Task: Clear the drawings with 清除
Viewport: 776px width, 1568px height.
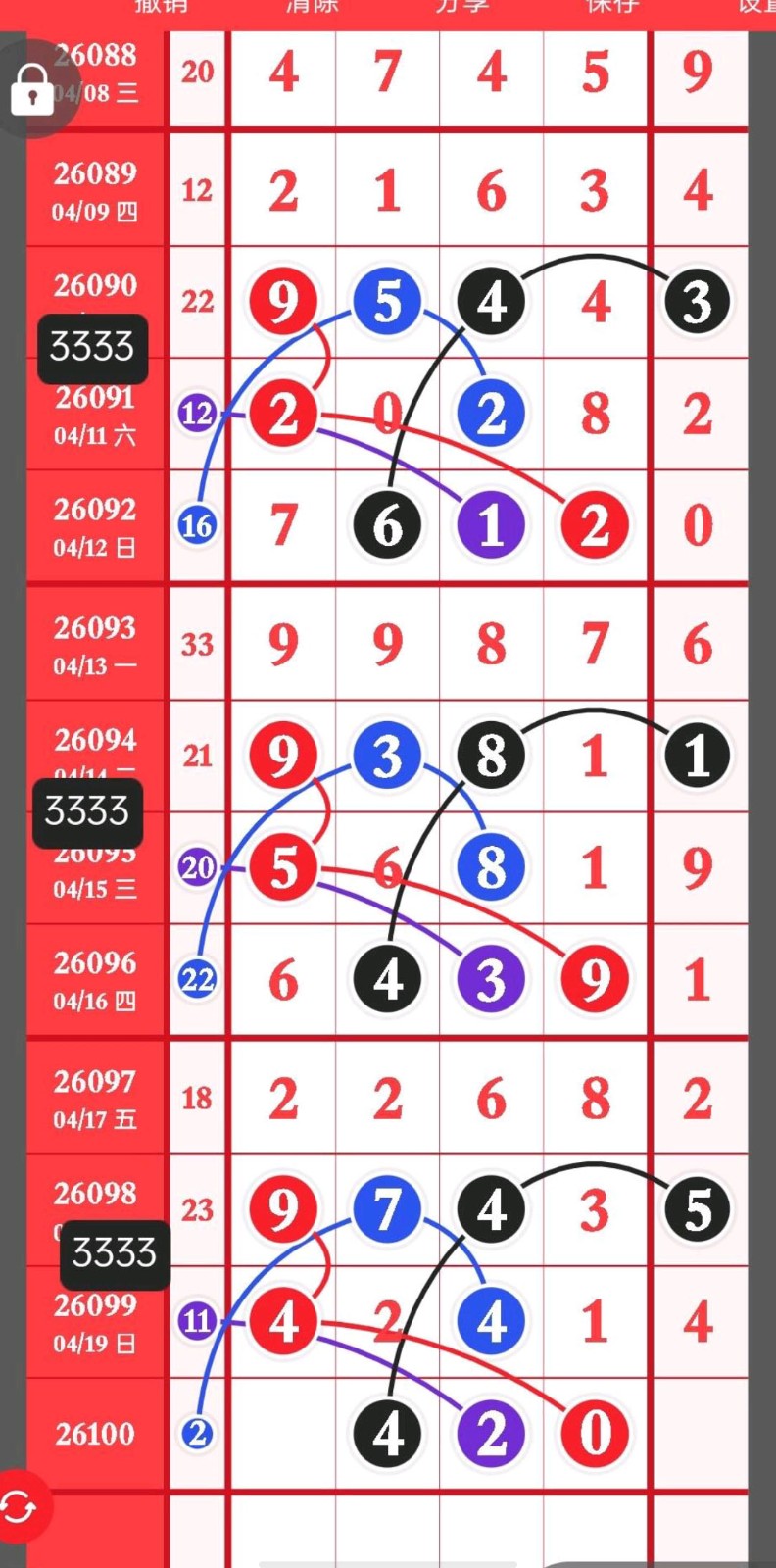Action: click(312, 6)
